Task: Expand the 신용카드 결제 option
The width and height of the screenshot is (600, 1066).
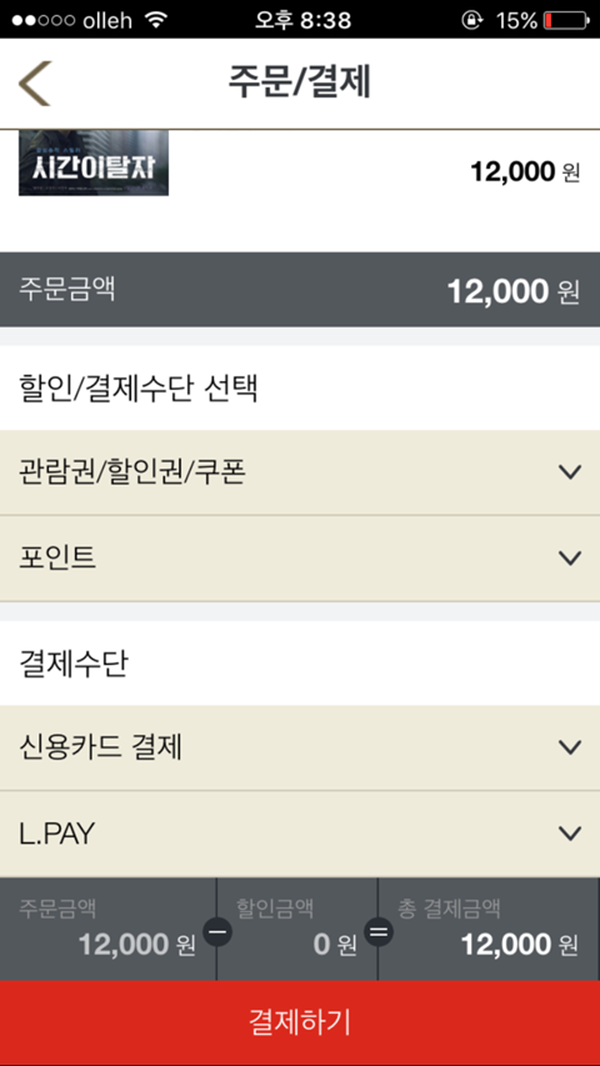Action: [x=300, y=748]
